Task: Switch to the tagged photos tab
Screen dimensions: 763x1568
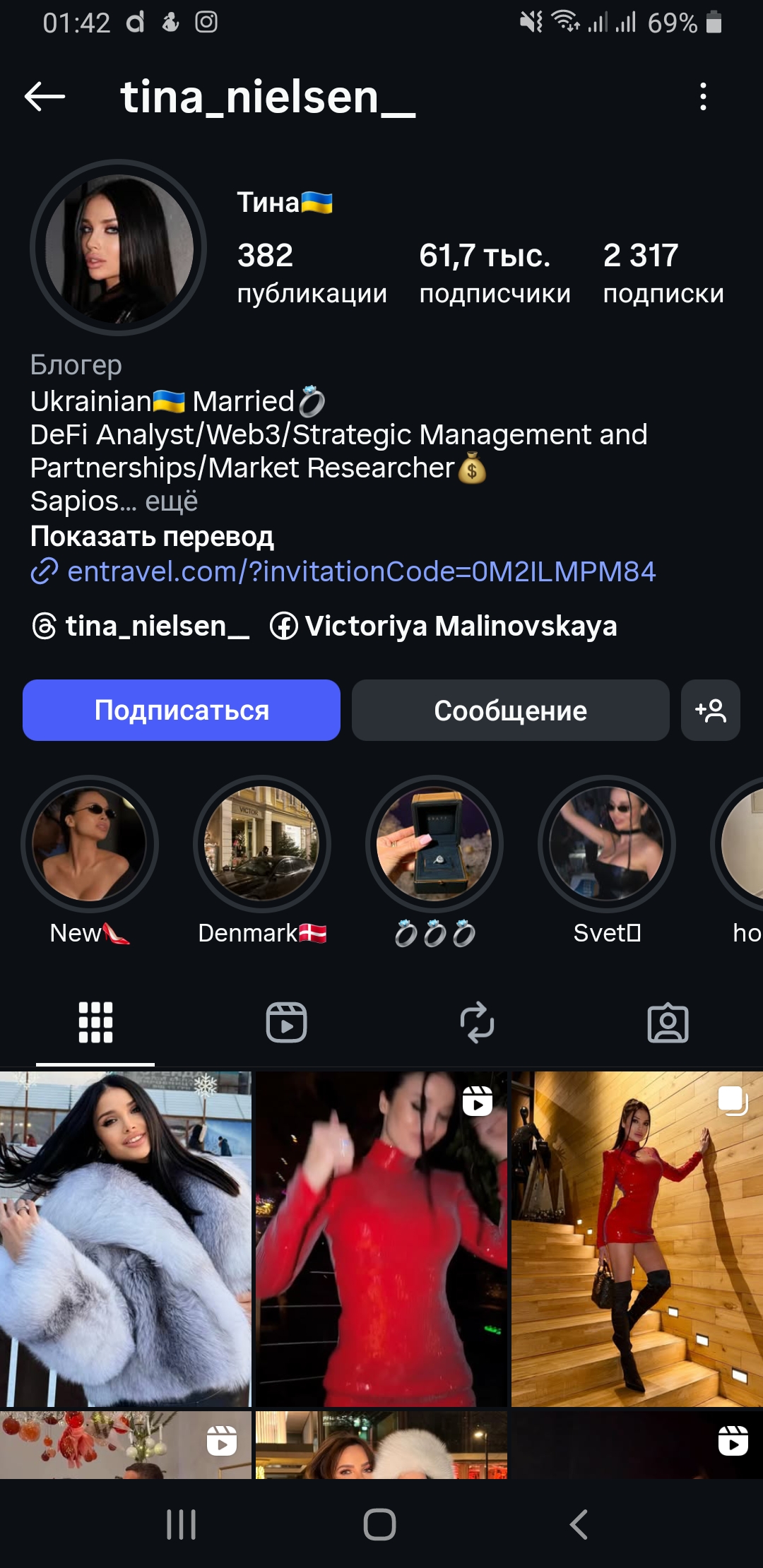Action: pyautogui.click(x=668, y=1023)
